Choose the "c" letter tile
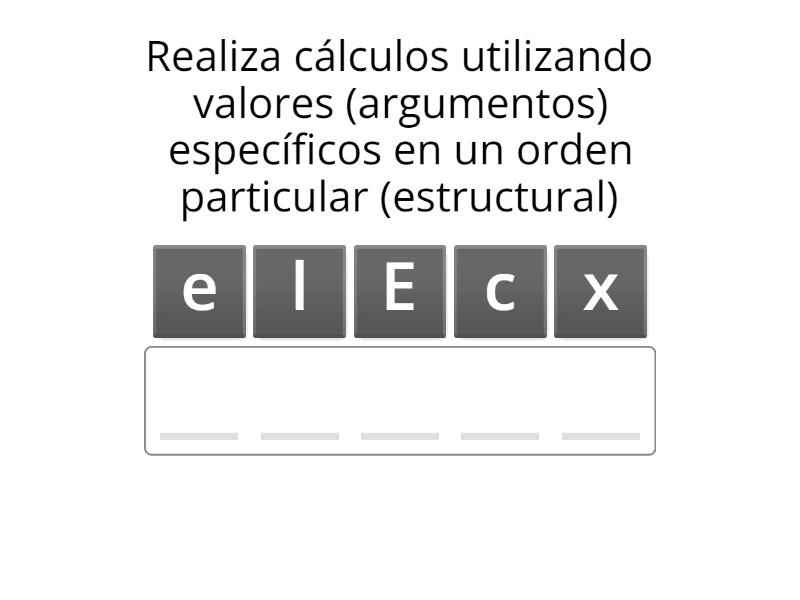This screenshot has height=600, width=800. point(500,291)
